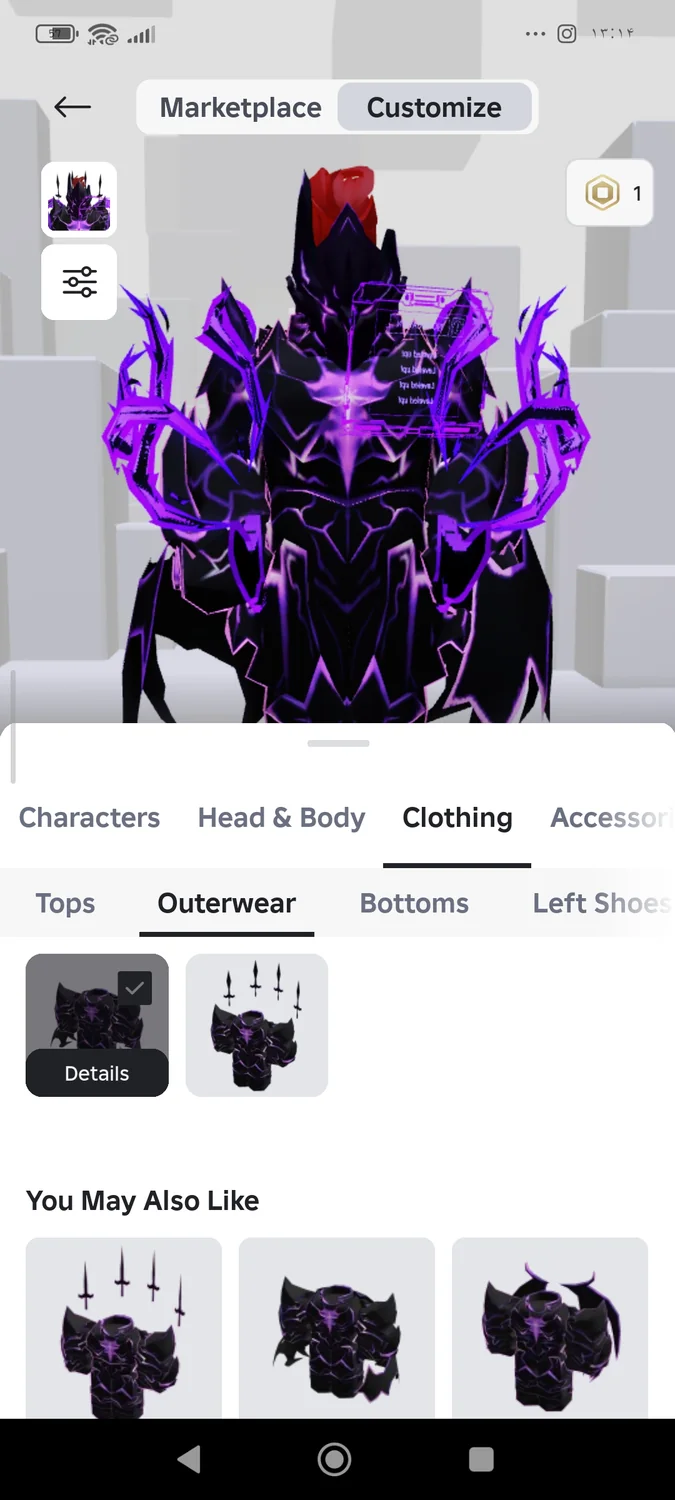The height and width of the screenshot is (1500, 675).
Task: Switch to the Bottoms subcategory
Action: click(414, 904)
